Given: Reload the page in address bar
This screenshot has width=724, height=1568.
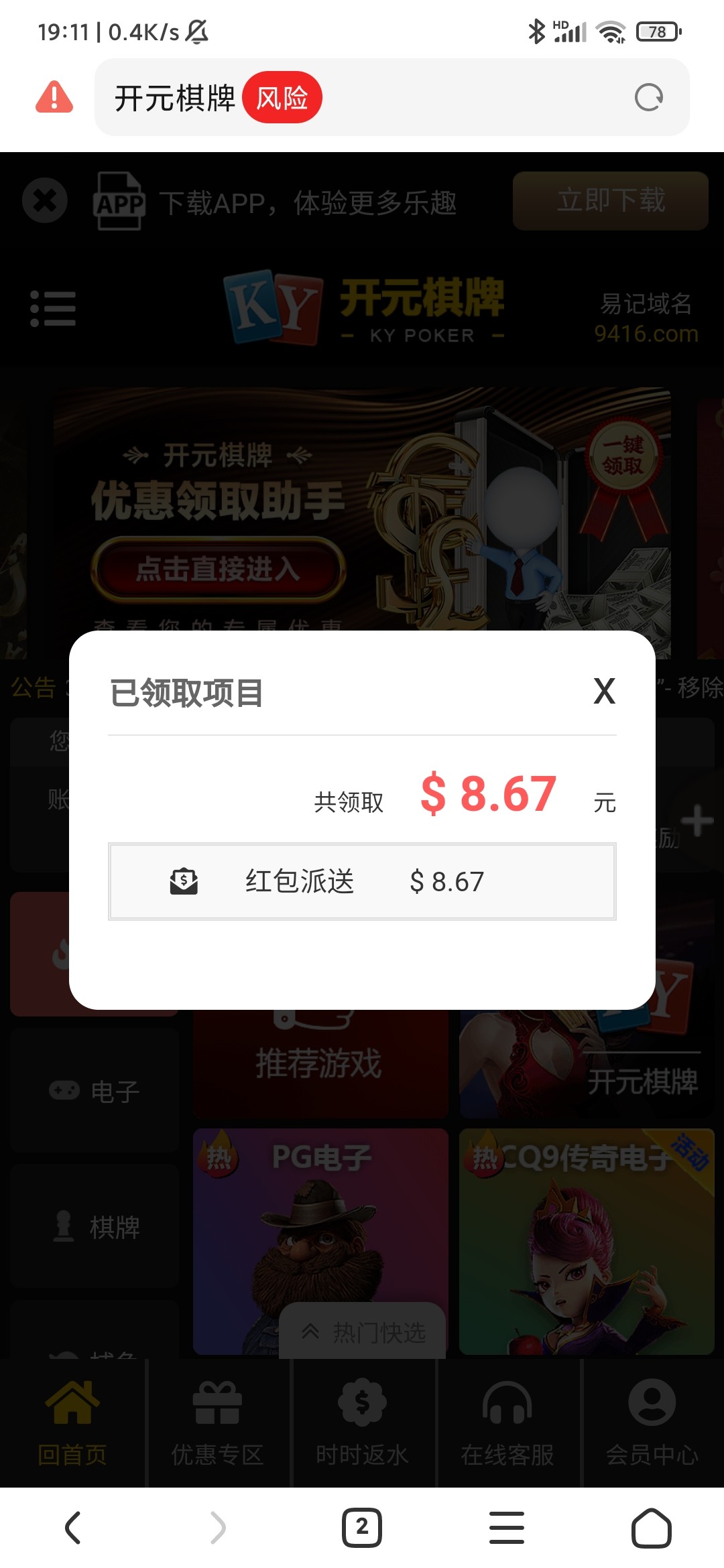Looking at the screenshot, I should (x=648, y=98).
